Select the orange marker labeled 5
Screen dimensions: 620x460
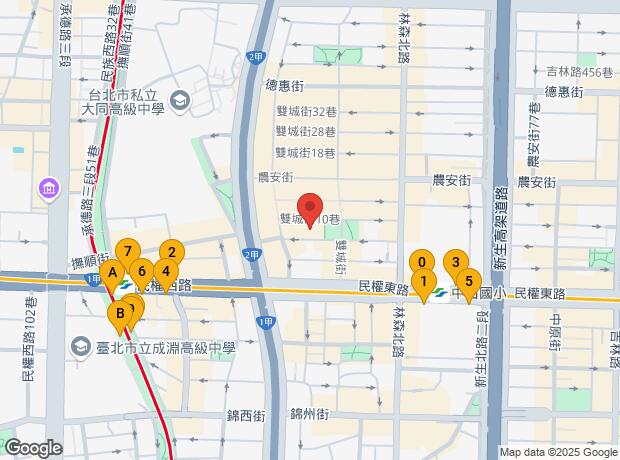click(x=469, y=281)
